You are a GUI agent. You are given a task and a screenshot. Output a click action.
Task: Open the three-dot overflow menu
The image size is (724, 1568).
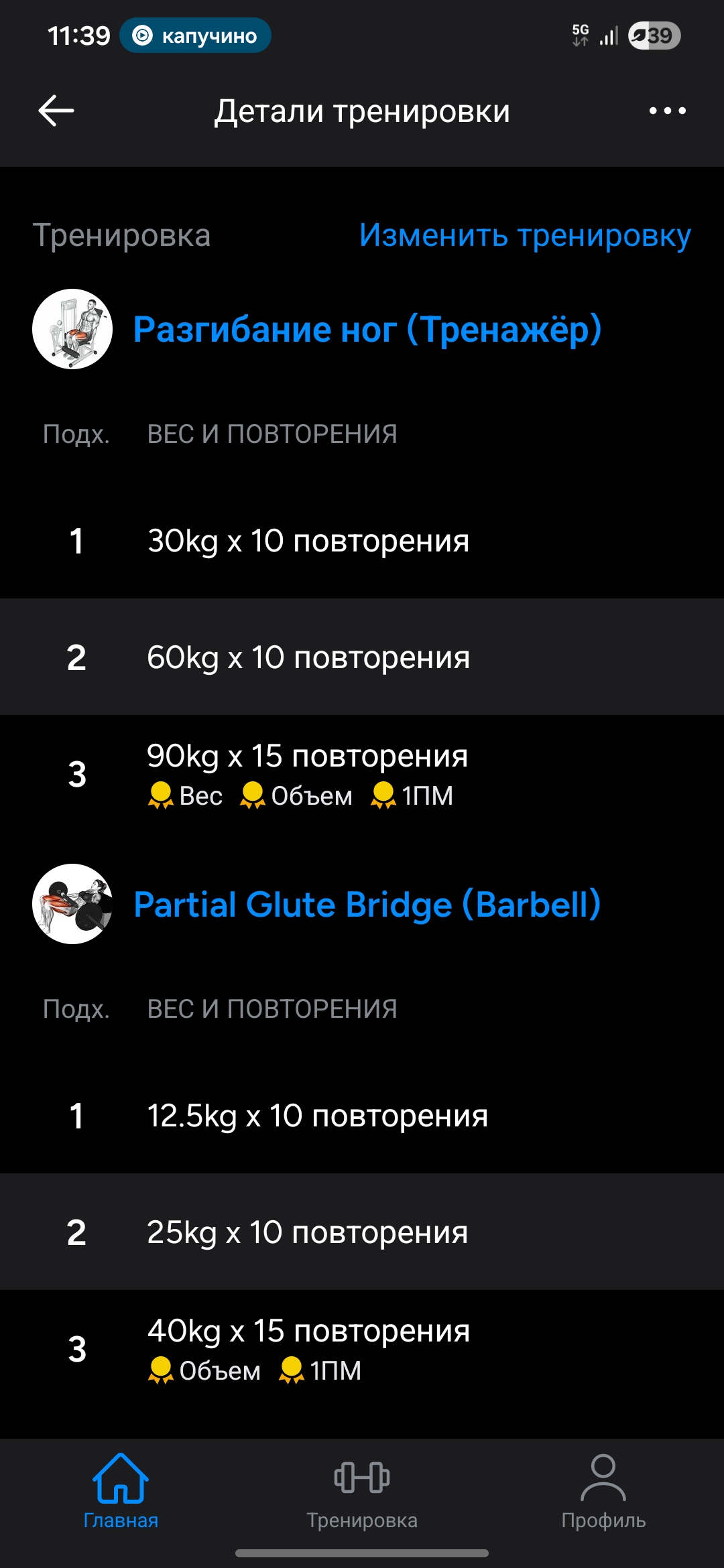(667, 111)
